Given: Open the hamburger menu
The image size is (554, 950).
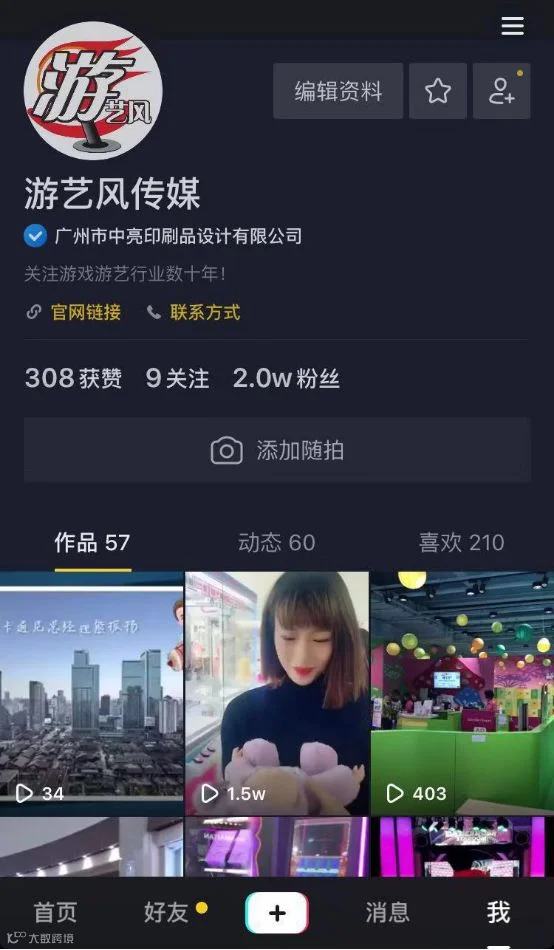Looking at the screenshot, I should point(513,25).
